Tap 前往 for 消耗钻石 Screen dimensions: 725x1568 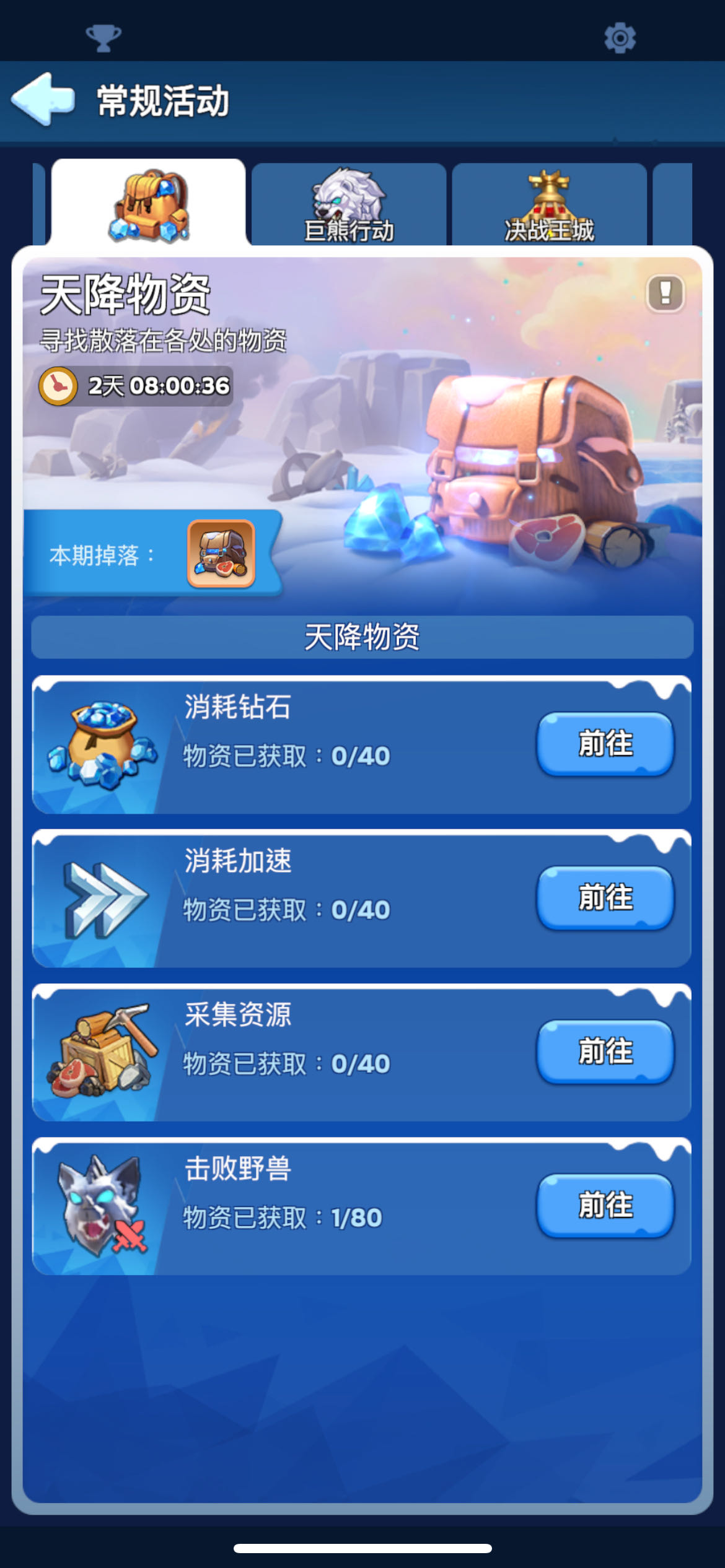(605, 743)
